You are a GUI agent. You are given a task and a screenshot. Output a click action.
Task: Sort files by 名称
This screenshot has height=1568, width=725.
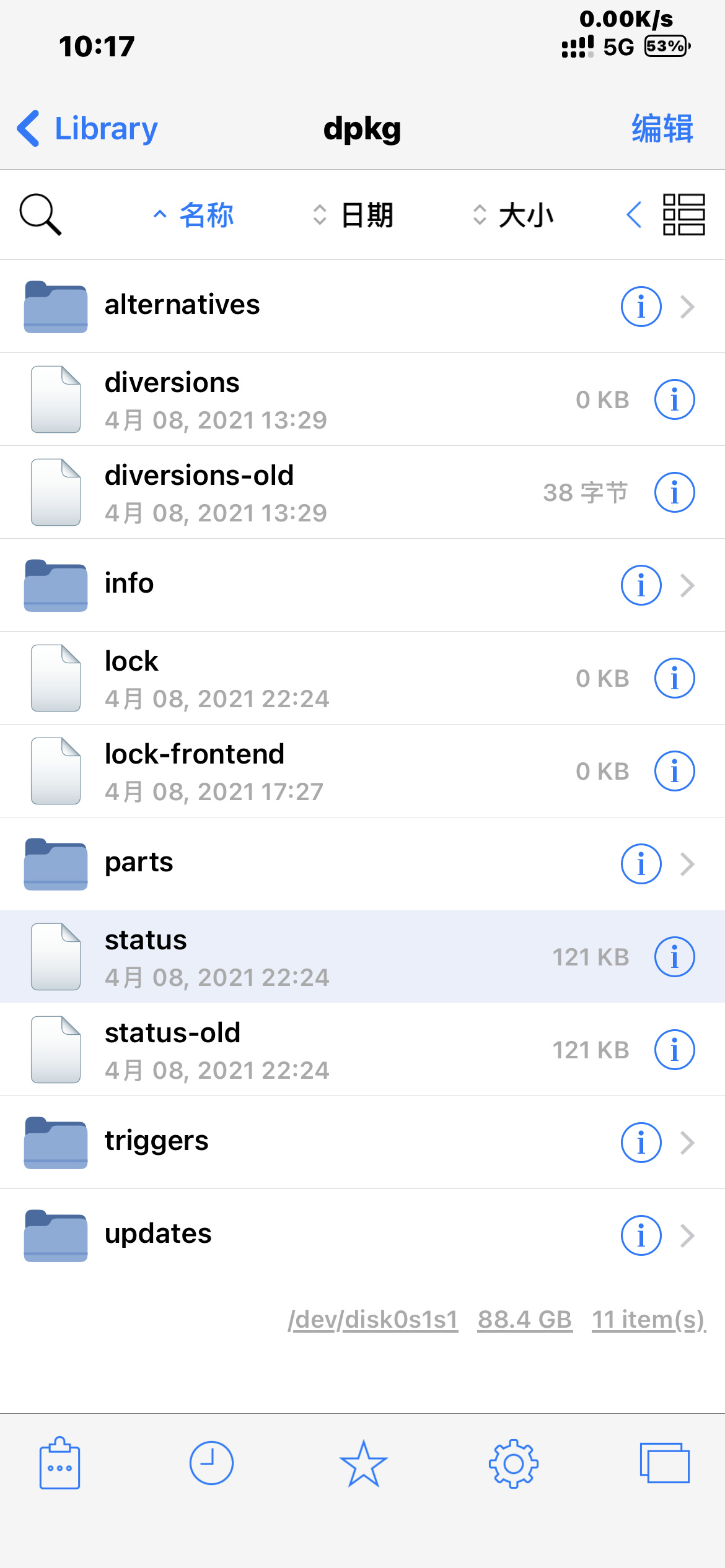195,216
